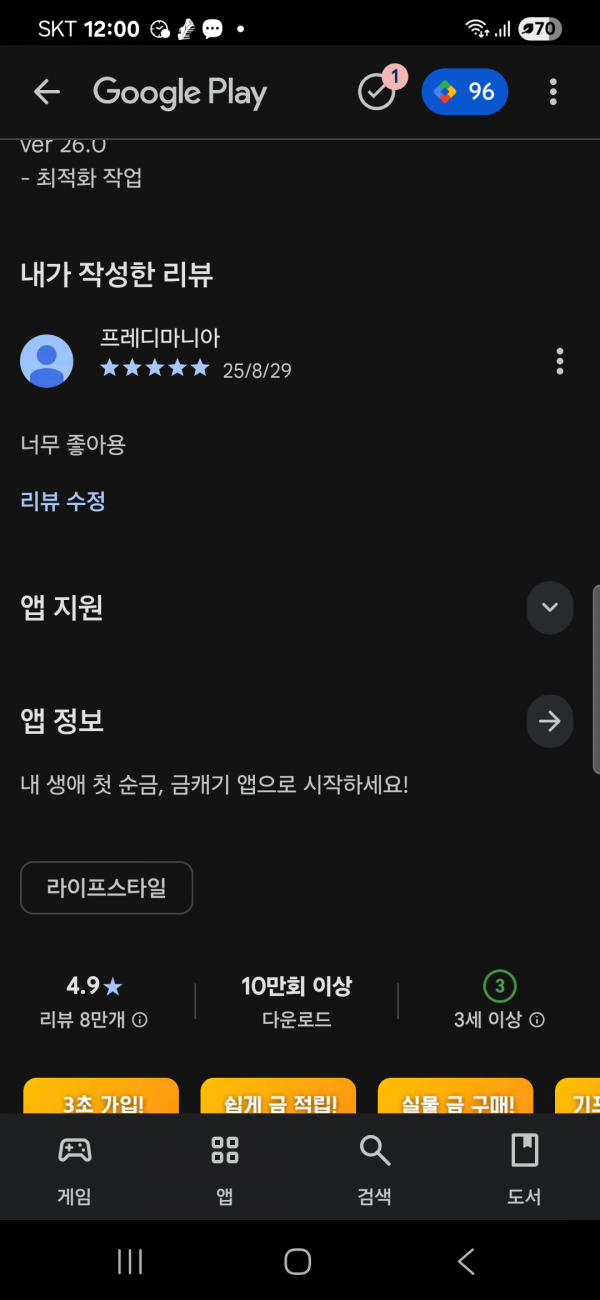Tap the system home button
600x1300 pixels.
coord(298,1261)
